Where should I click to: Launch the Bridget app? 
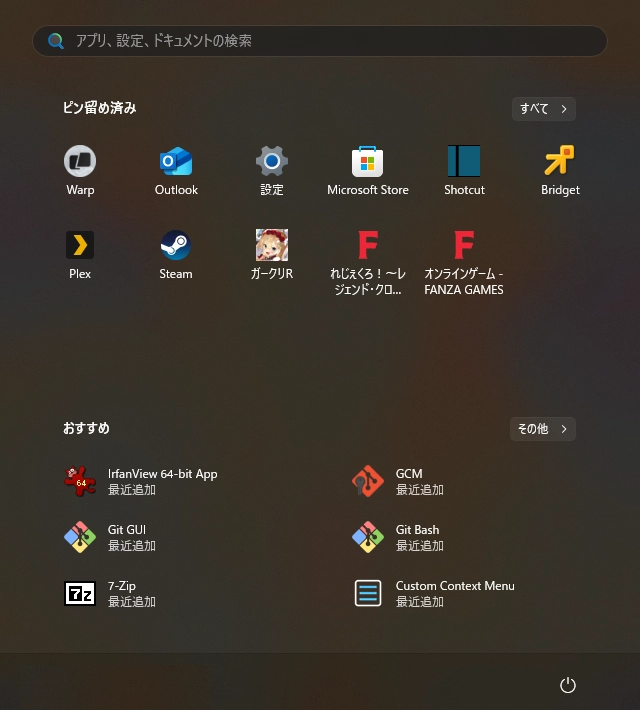(x=560, y=170)
